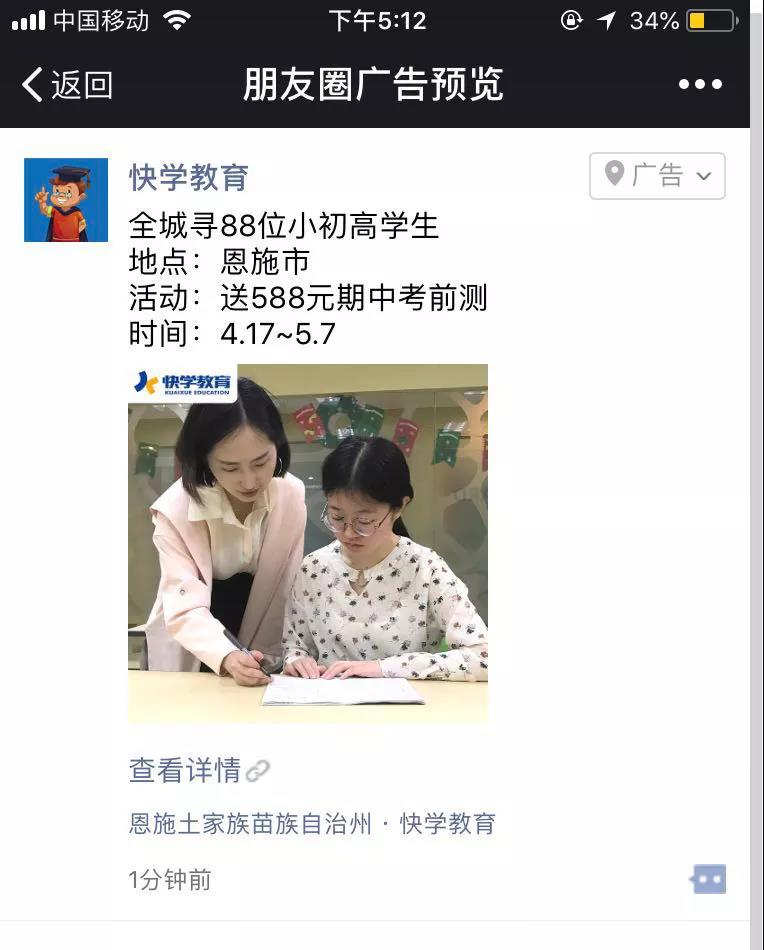Expand the 广告 dropdown
This screenshot has width=764, height=950.
click(x=657, y=176)
